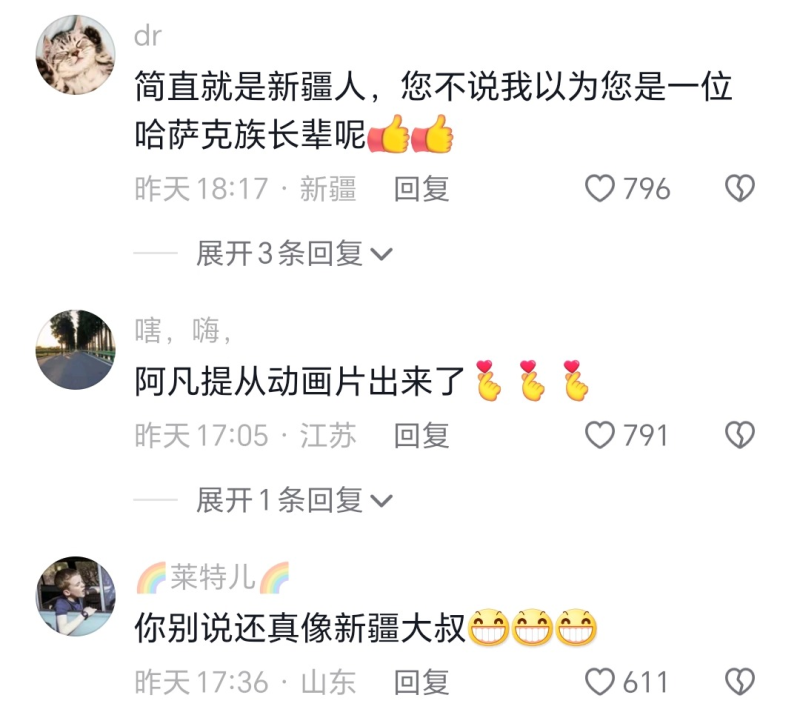The image size is (800, 718).
Task: Open username 莱特儿's profile
Action: click(x=211, y=577)
